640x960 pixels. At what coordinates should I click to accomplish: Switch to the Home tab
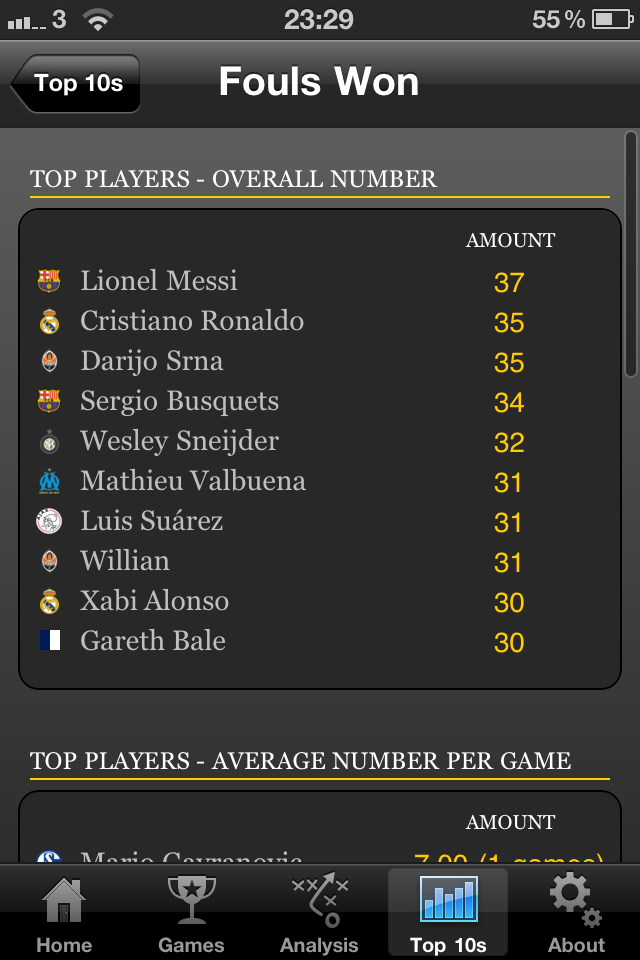pyautogui.click(x=64, y=912)
